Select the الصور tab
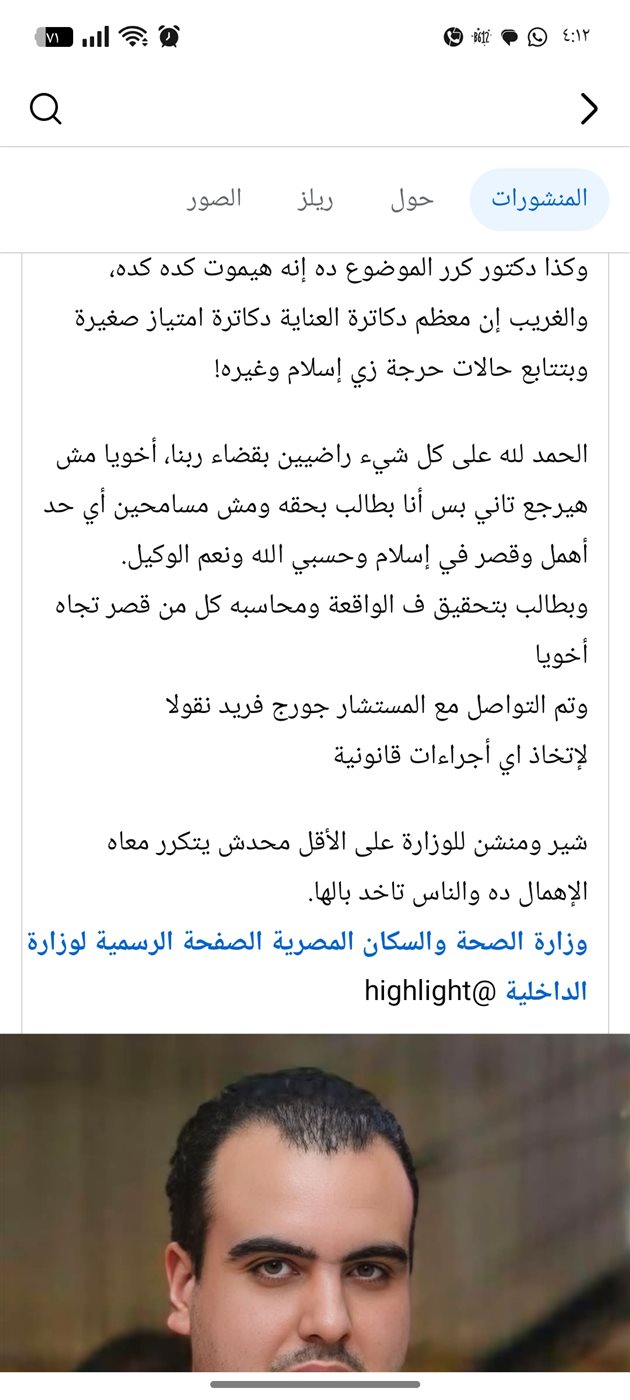Screen dimensions: 630x1400 click(214, 199)
